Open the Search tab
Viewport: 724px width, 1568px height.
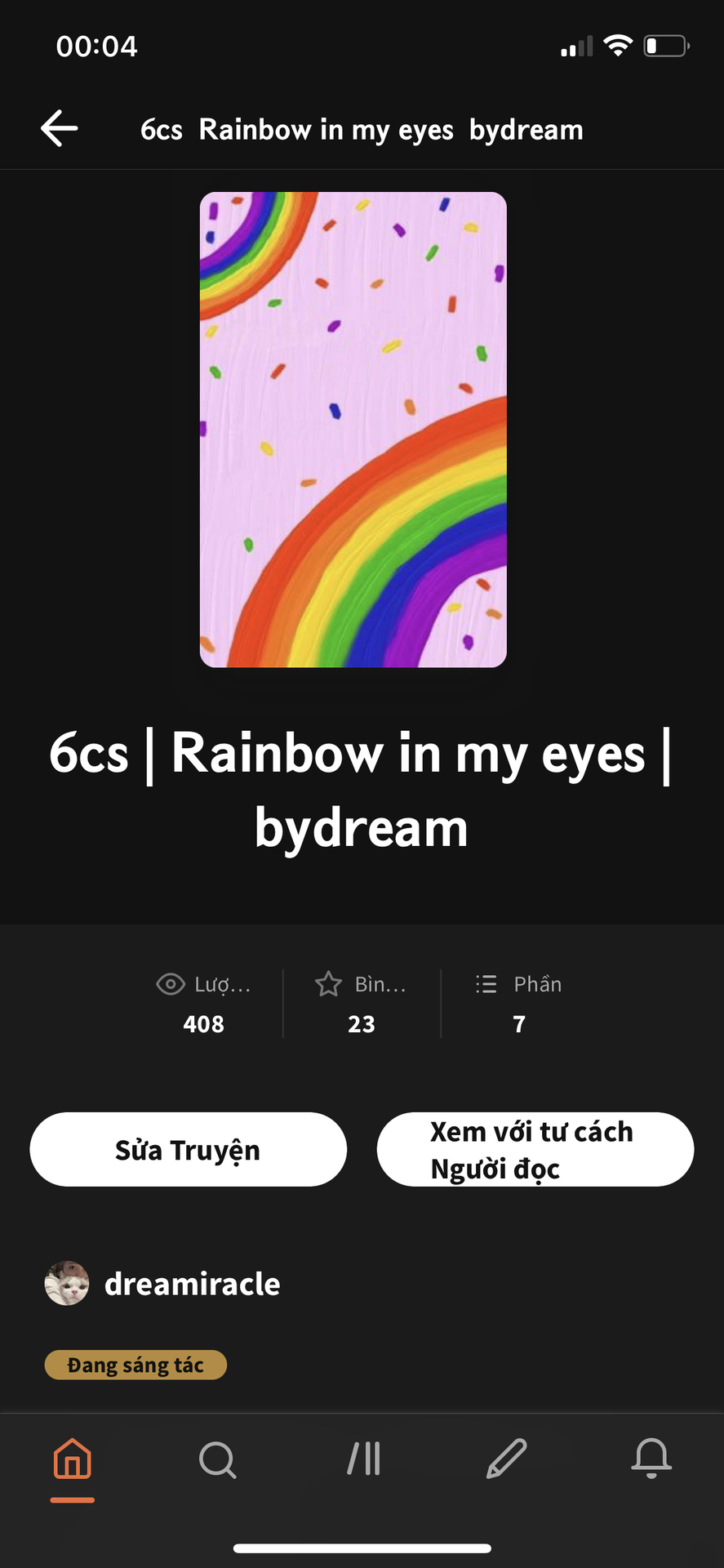217,1459
